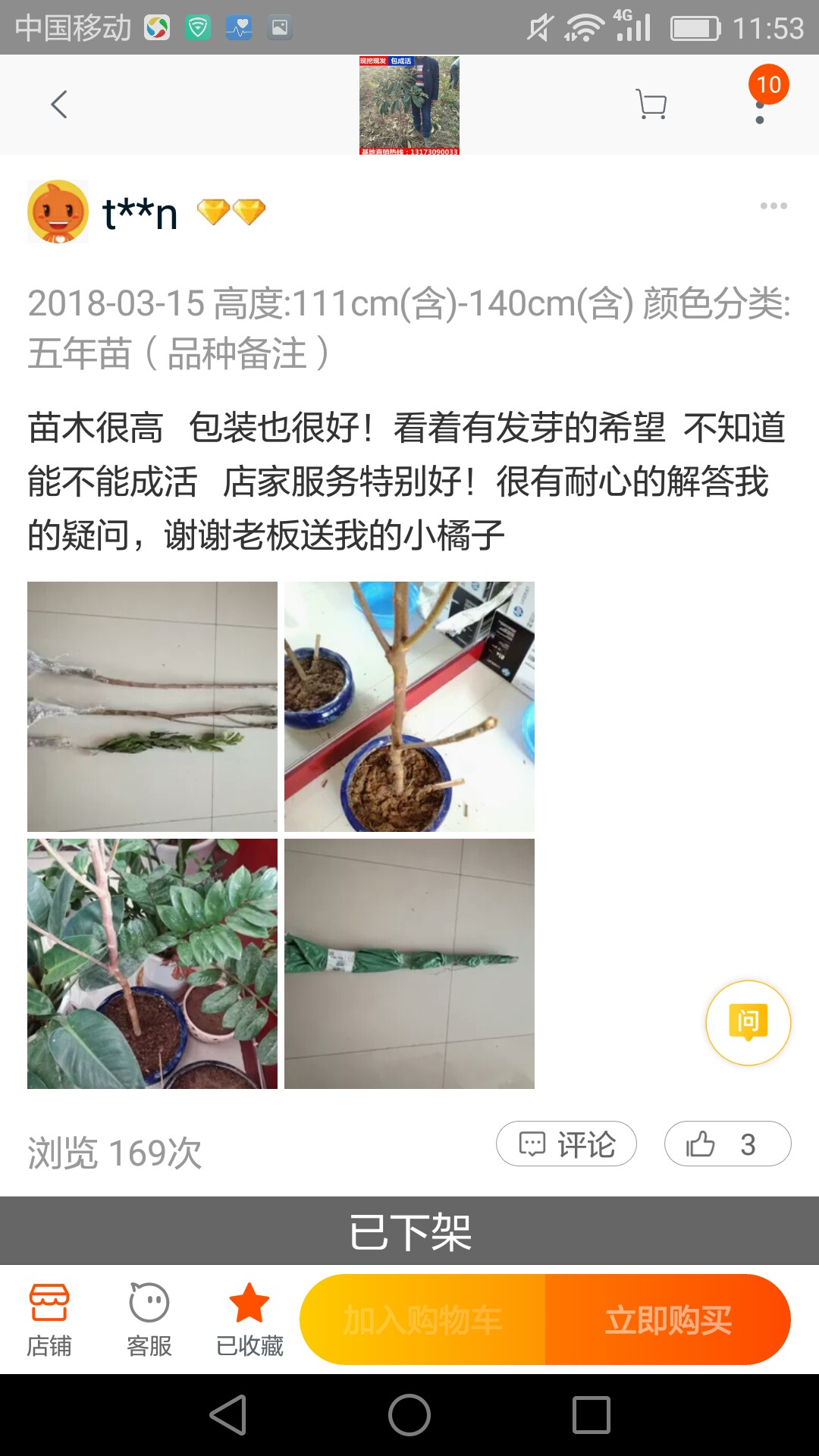Image resolution: width=819 pixels, height=1456 pixels.
Task: Tap the system home button
Action: coord(409,1415)
